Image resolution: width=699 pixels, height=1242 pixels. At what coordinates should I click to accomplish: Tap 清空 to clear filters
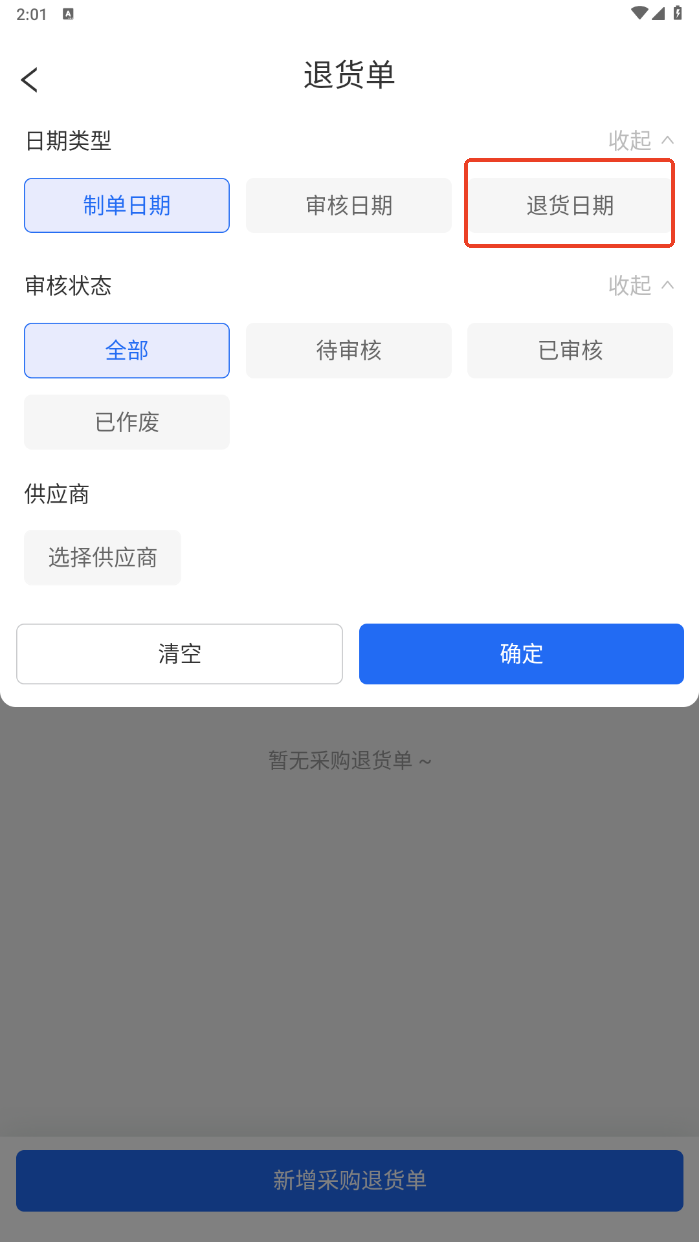tap(180, 654)
